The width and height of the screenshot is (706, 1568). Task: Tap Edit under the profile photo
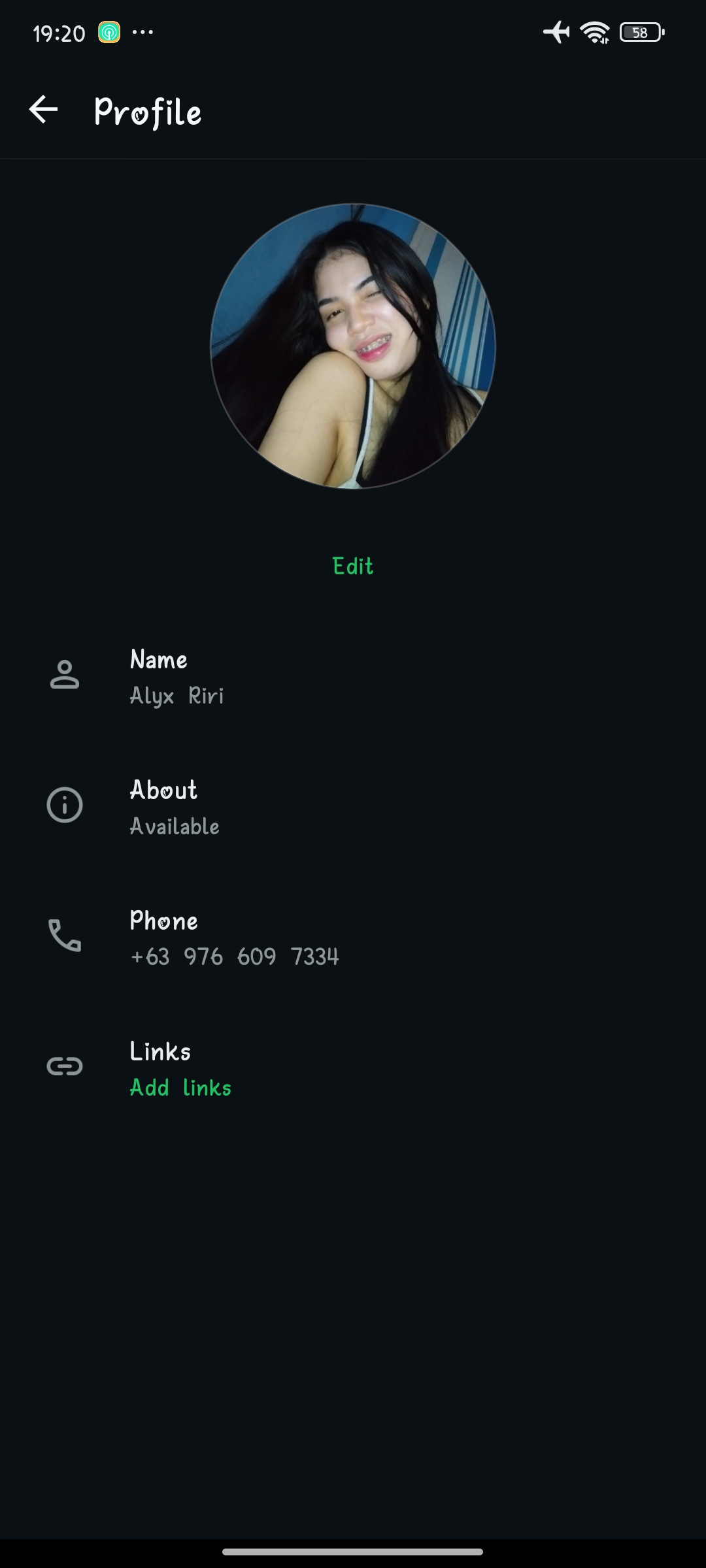coord(353,566)
